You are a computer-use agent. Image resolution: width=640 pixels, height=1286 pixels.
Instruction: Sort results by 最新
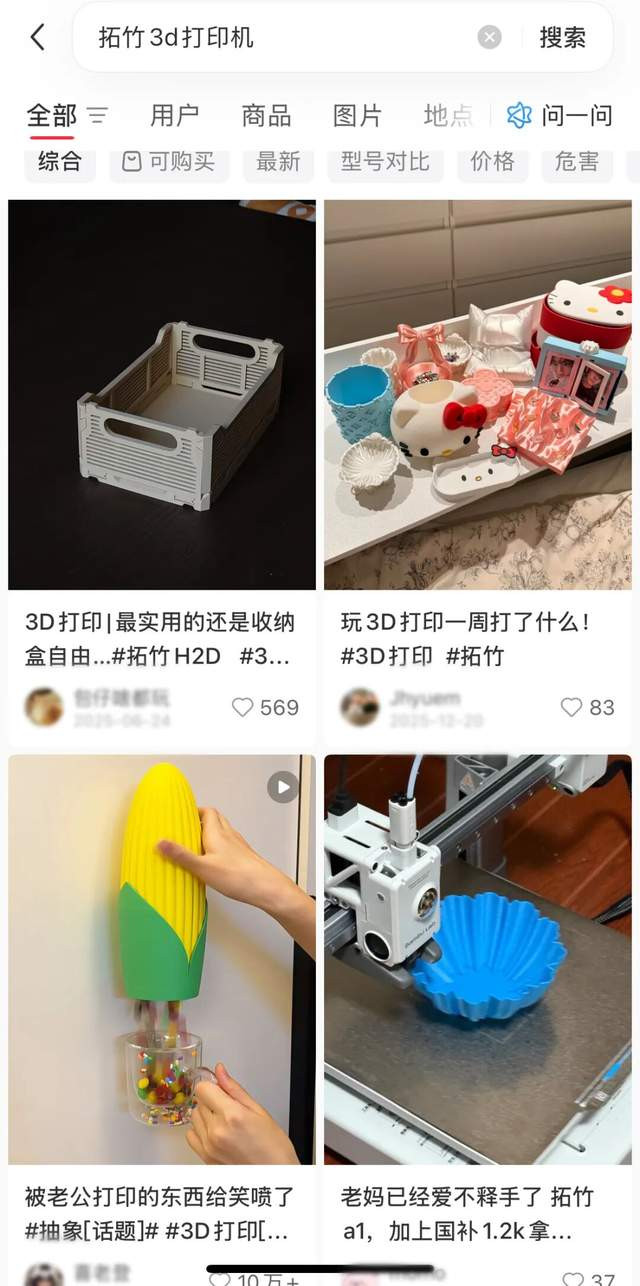click(x=278, y=162)
